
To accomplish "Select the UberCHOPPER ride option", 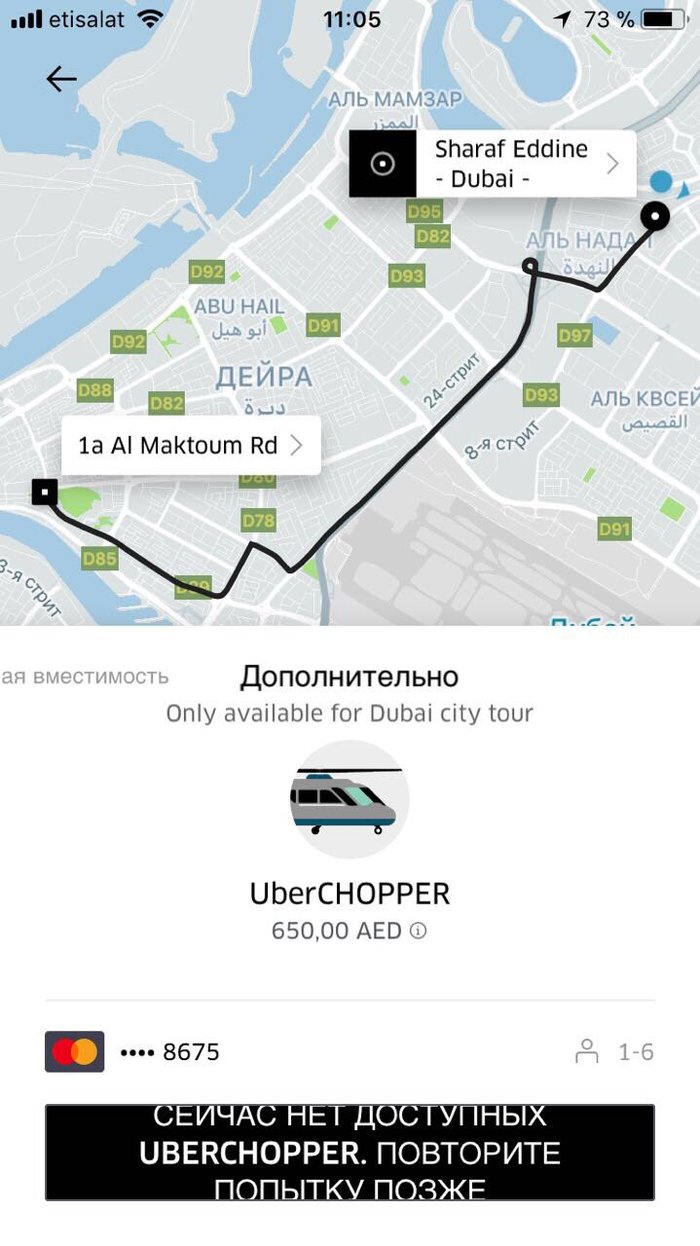I will [x=350, y=800].
